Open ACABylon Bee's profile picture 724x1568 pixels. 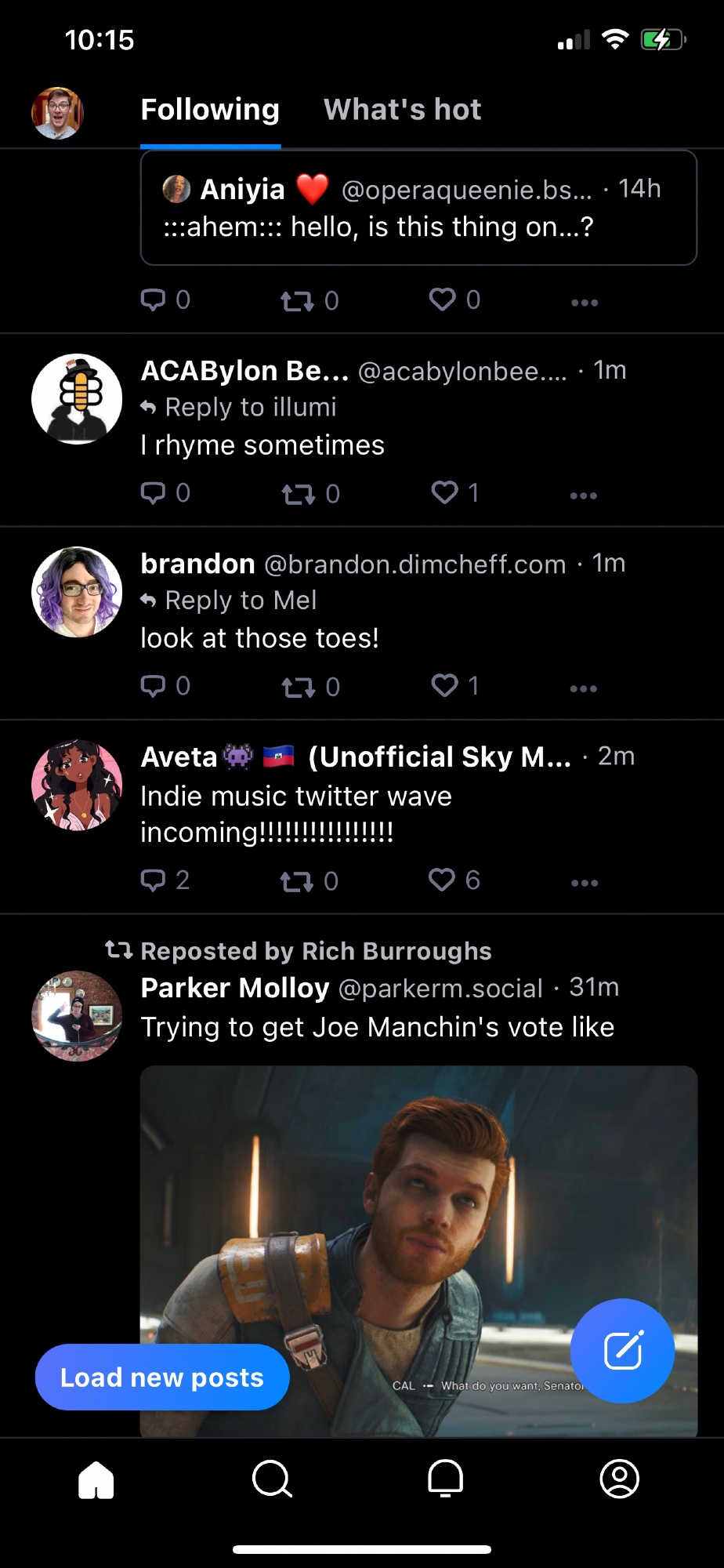pyautogui.click(x=77, y=399)
